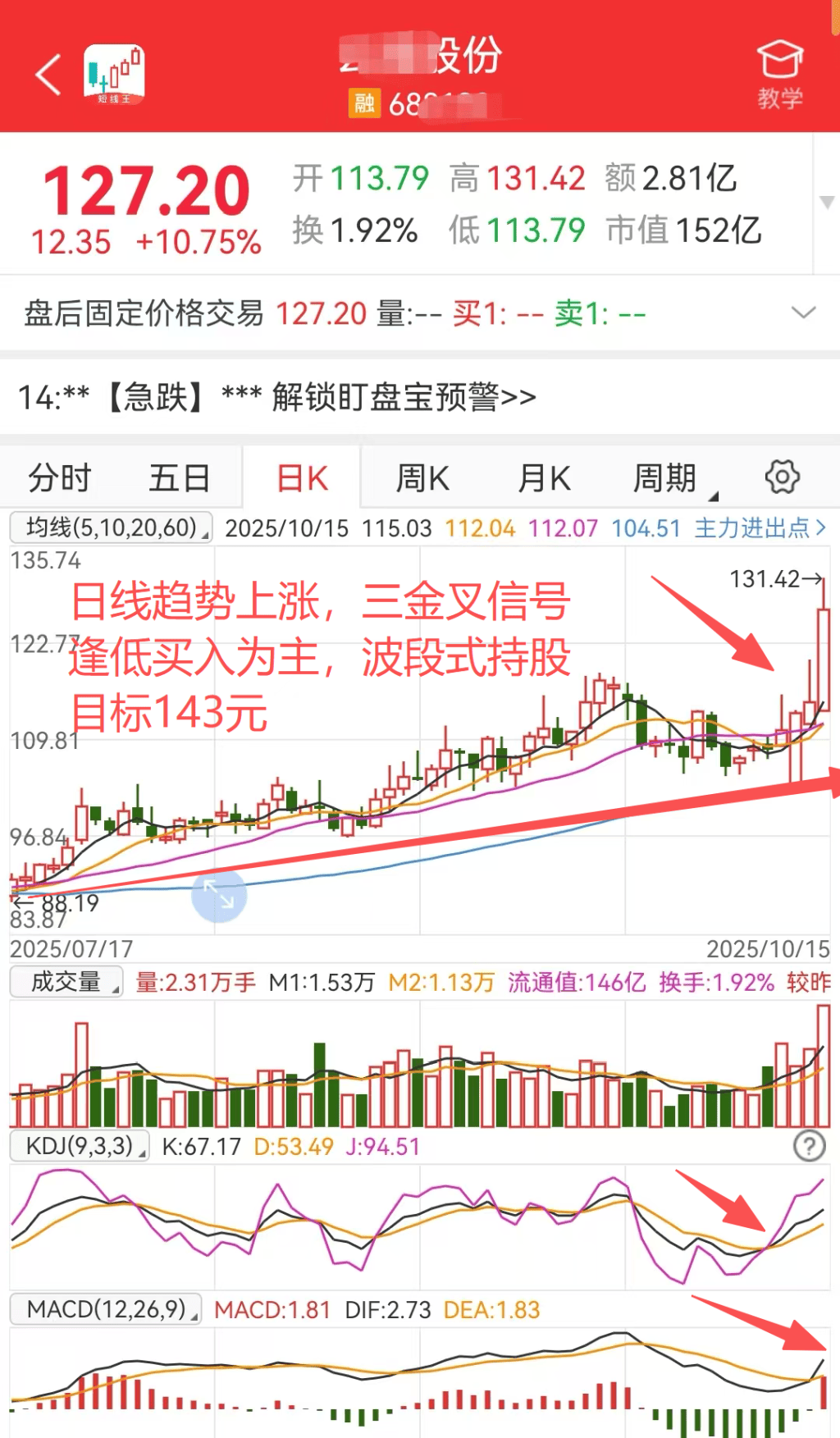This screenshot has width=840, height=1438.
Task: Switch to the 分时 chart tab
Action: point(60,477)
